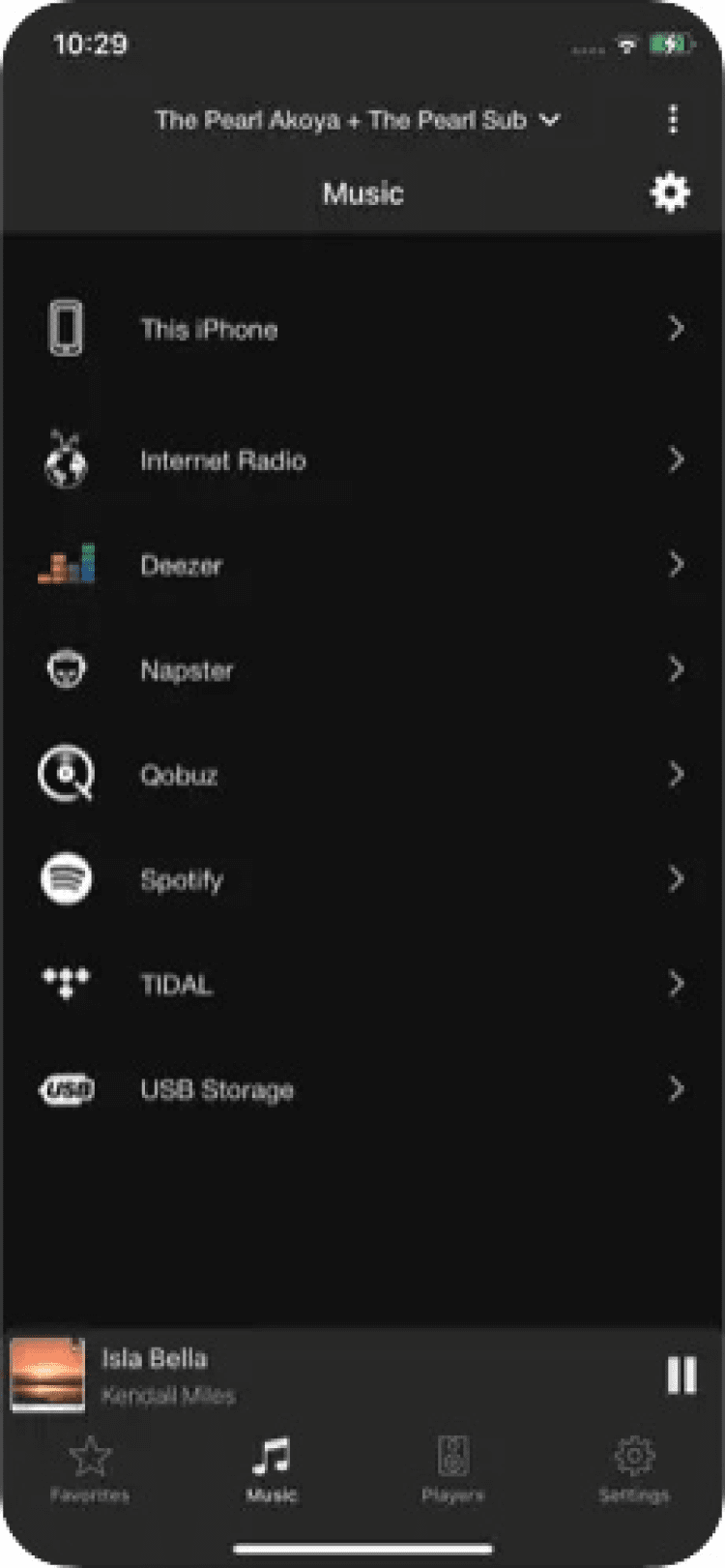Image resolution: width=725 pixels, height=1568 pixels.
Task: Select the Deezer music service
Action: pyautogui.click(x=362, y=565)
